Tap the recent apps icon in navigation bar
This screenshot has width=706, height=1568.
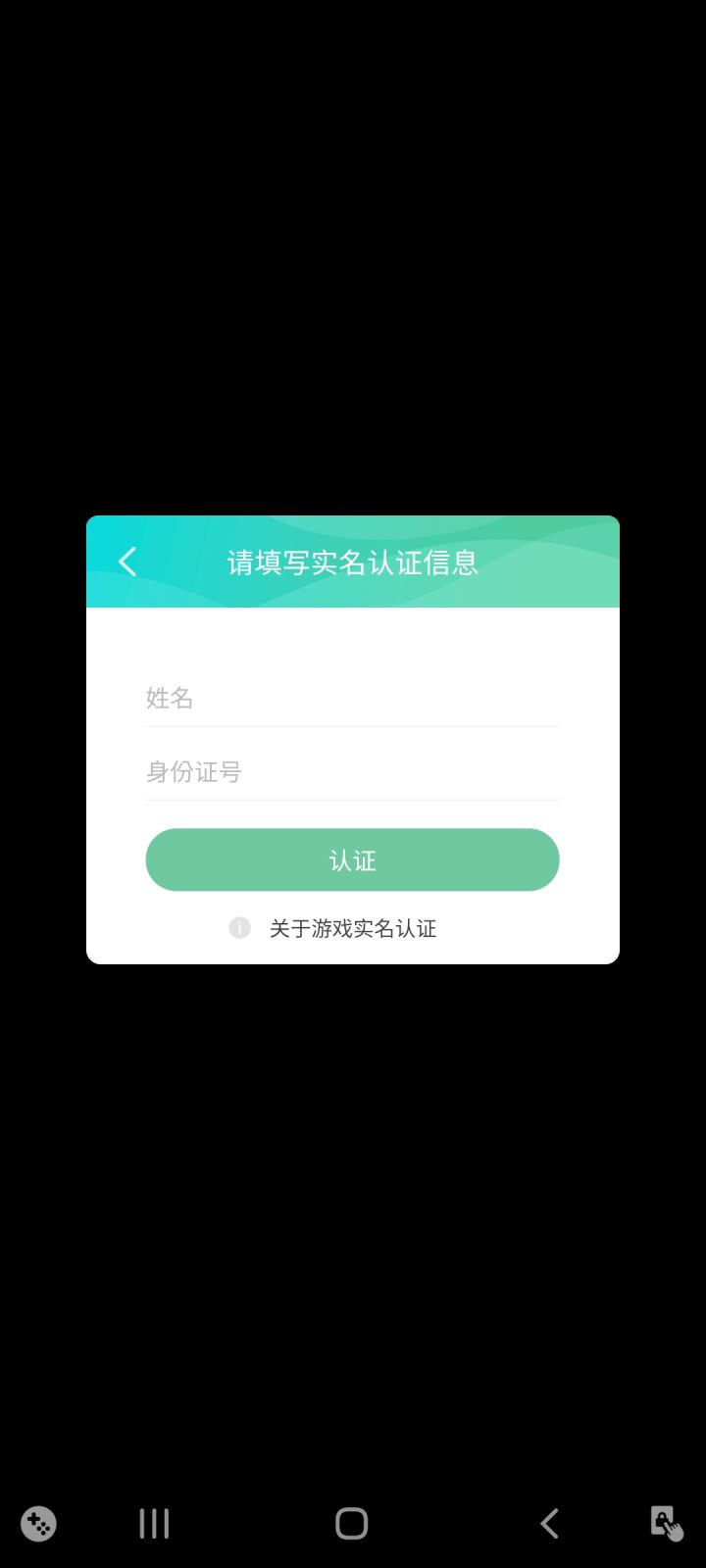click(153, 1523)
